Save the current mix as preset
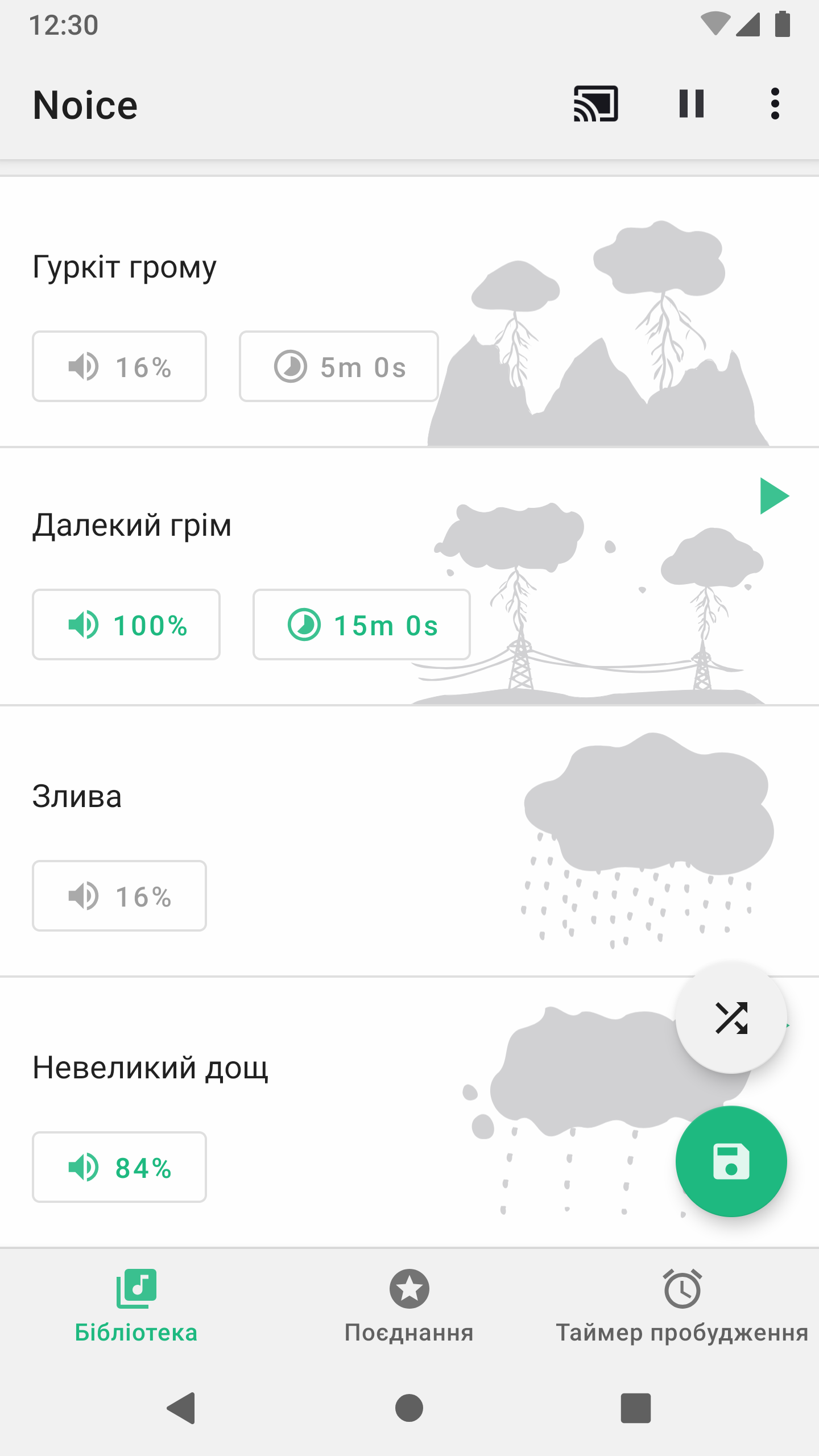 (x=731, y=1161)
